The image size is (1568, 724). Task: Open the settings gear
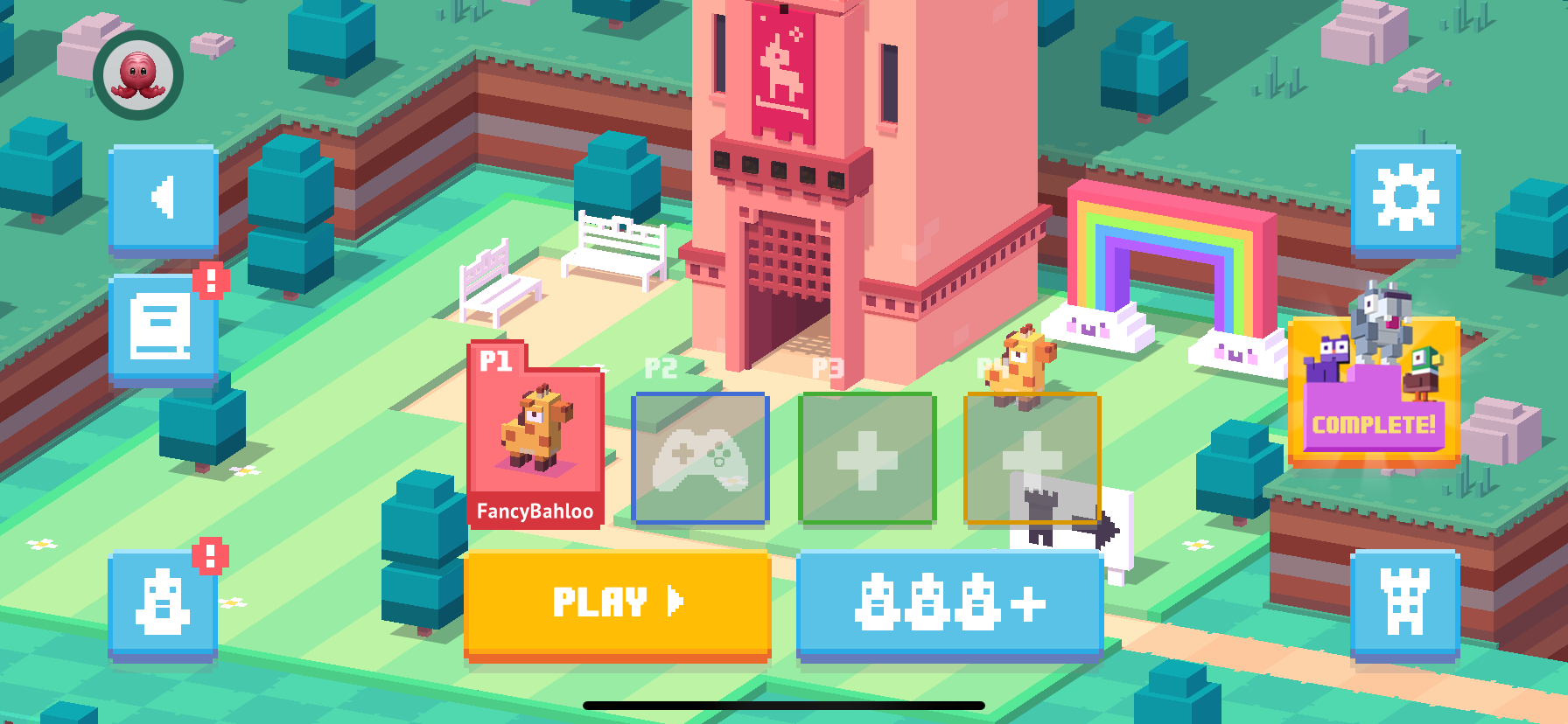1405,198
